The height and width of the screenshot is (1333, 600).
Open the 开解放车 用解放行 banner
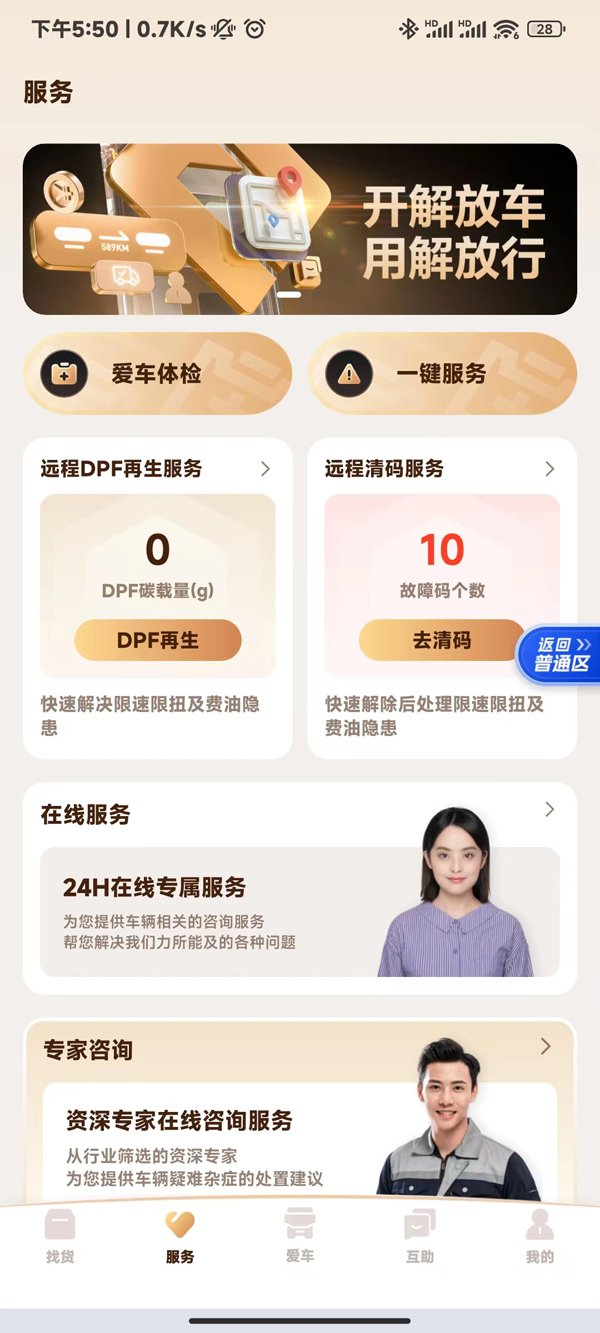click(300, 229)
